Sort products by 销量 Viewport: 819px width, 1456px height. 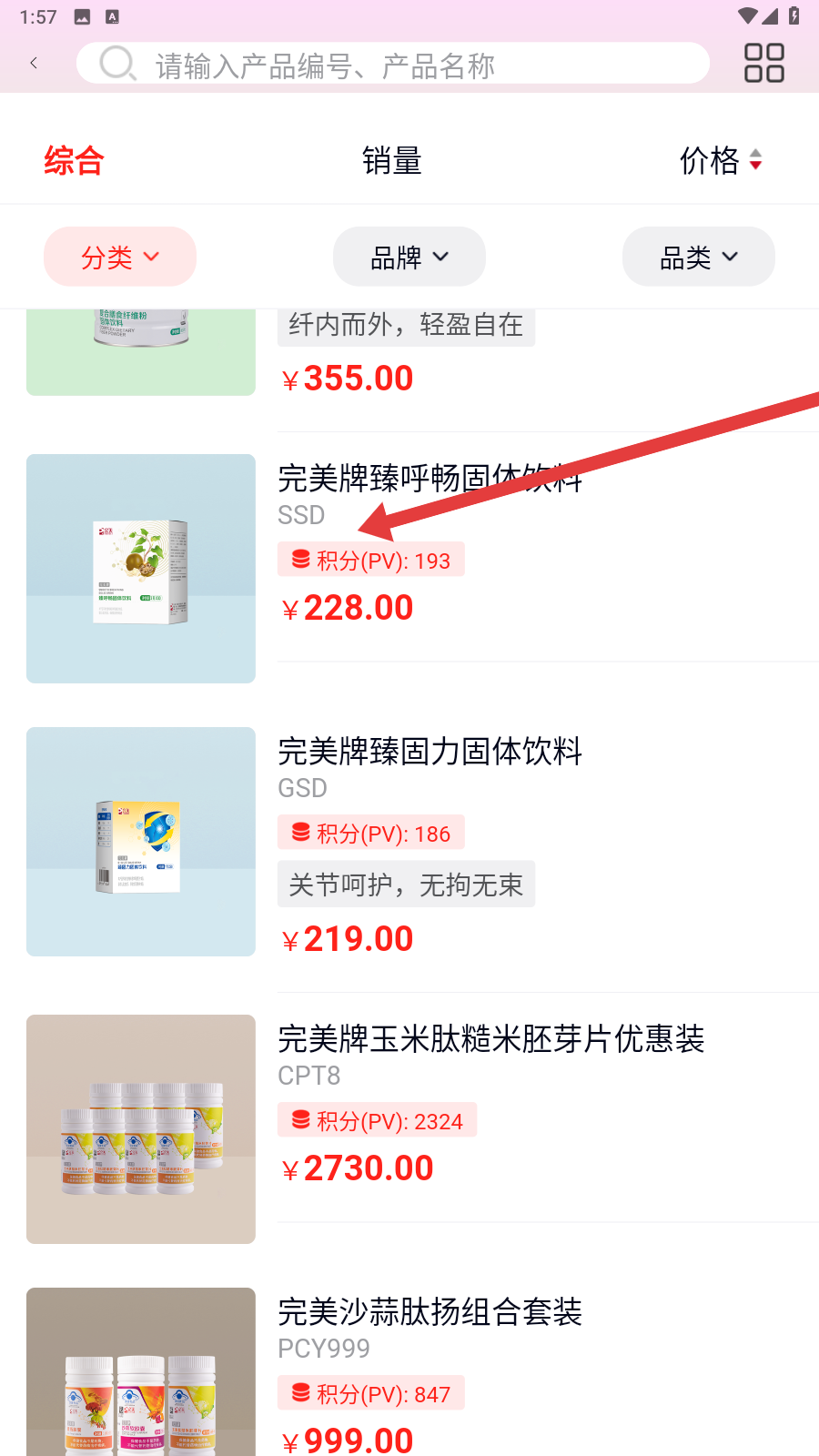coord(391,161)
